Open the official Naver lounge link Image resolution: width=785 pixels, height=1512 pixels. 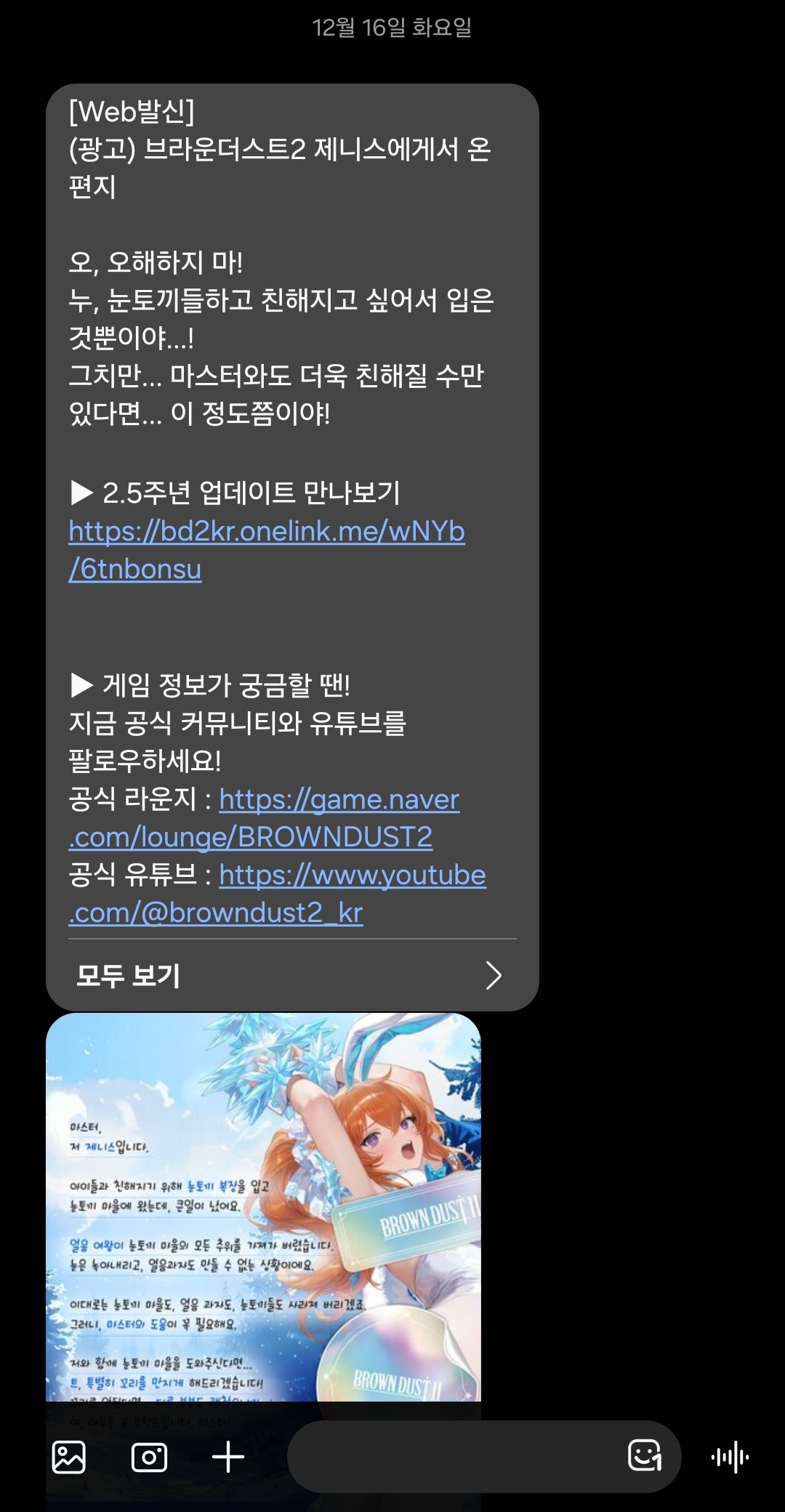339,801
